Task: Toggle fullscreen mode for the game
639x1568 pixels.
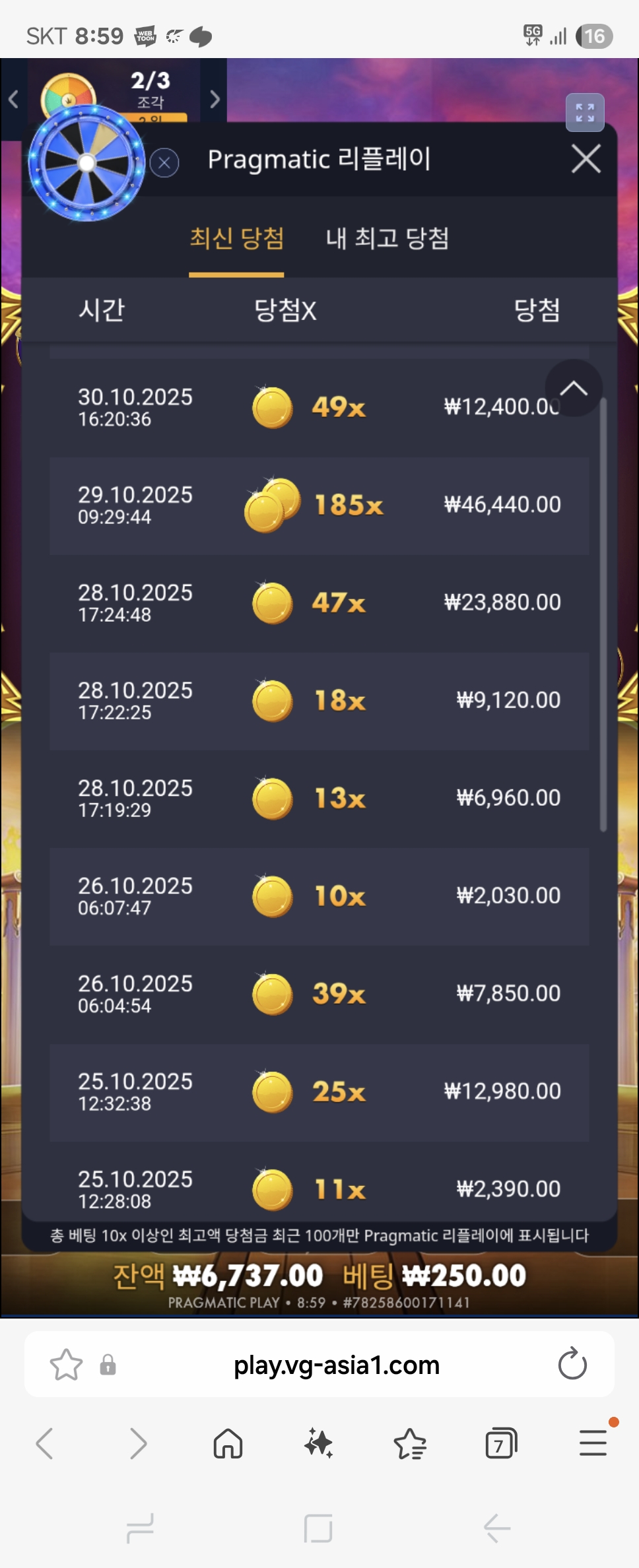Action: (585, 112)
